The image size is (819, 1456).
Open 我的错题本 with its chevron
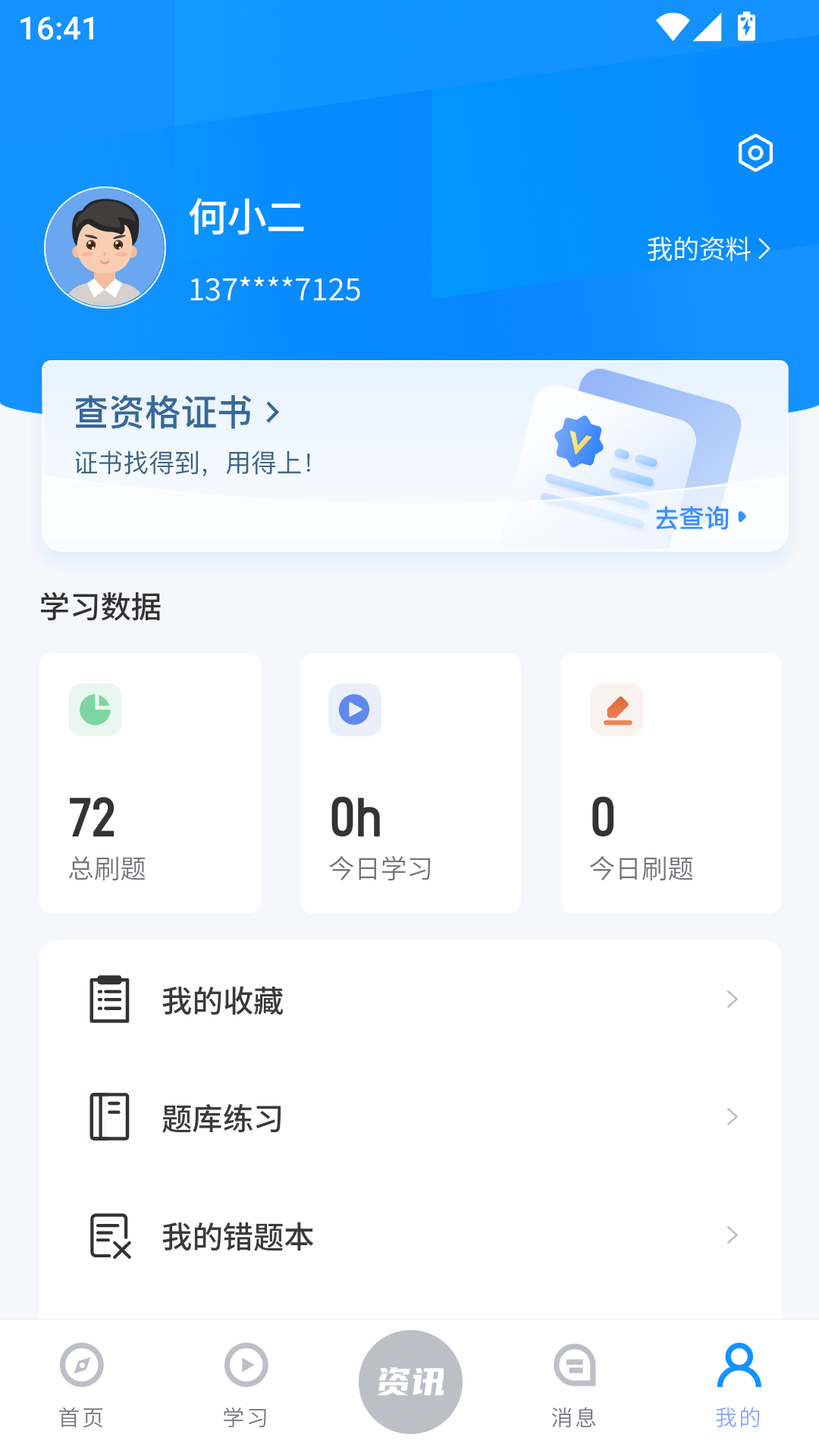tap(732, 1235)
